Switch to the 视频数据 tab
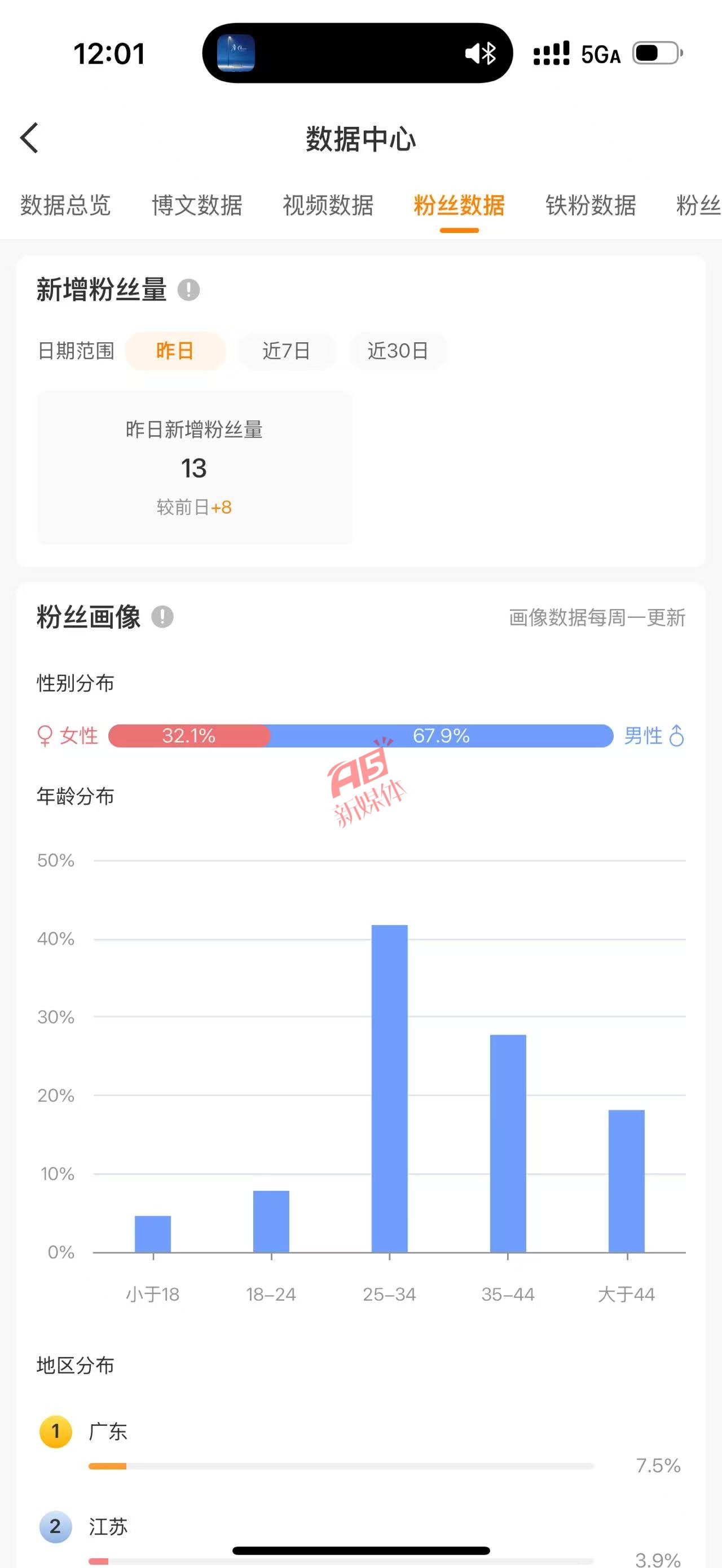722x1568 pixels. pos(328,205)
